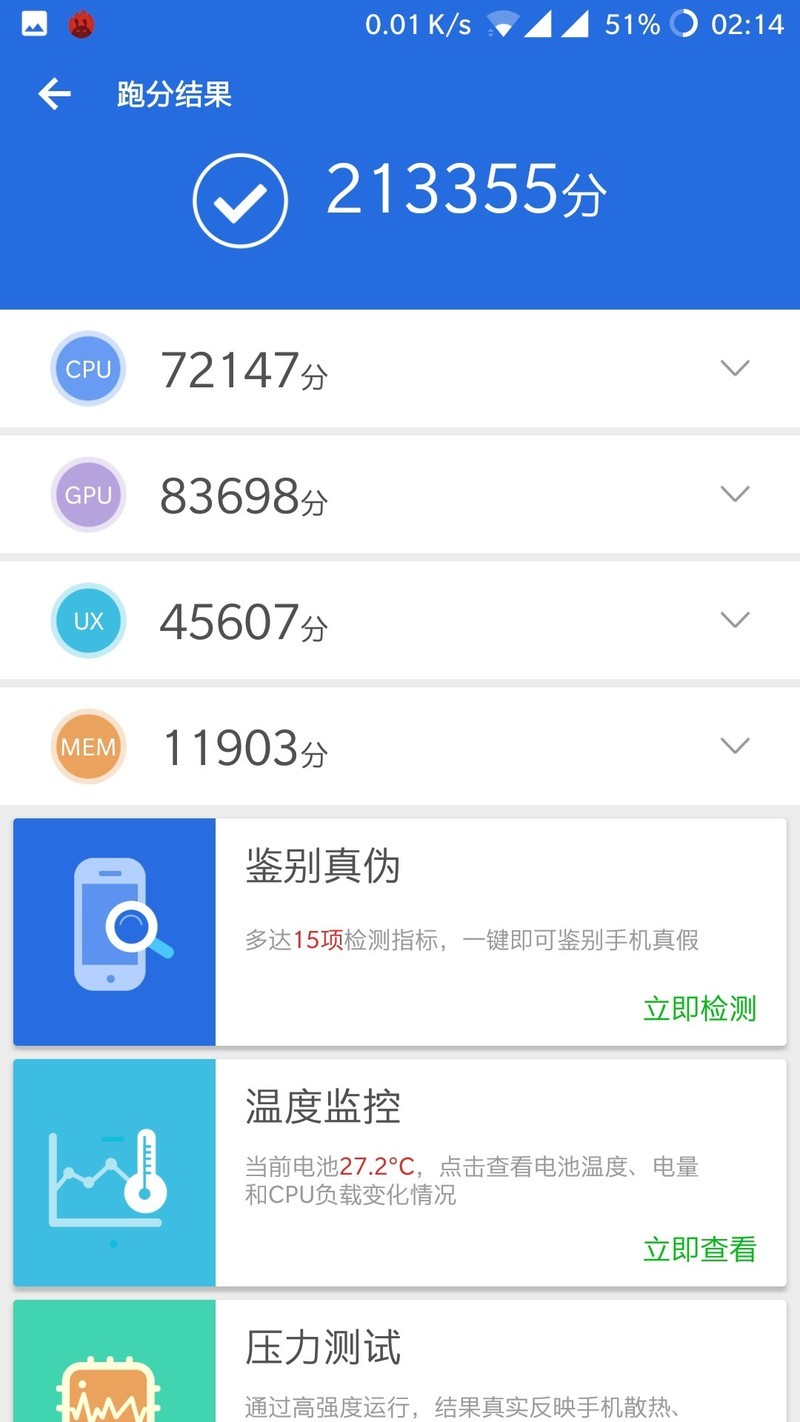
Task: Go back from the 跑分结果 screen
Action: click(x=55, y=95)
